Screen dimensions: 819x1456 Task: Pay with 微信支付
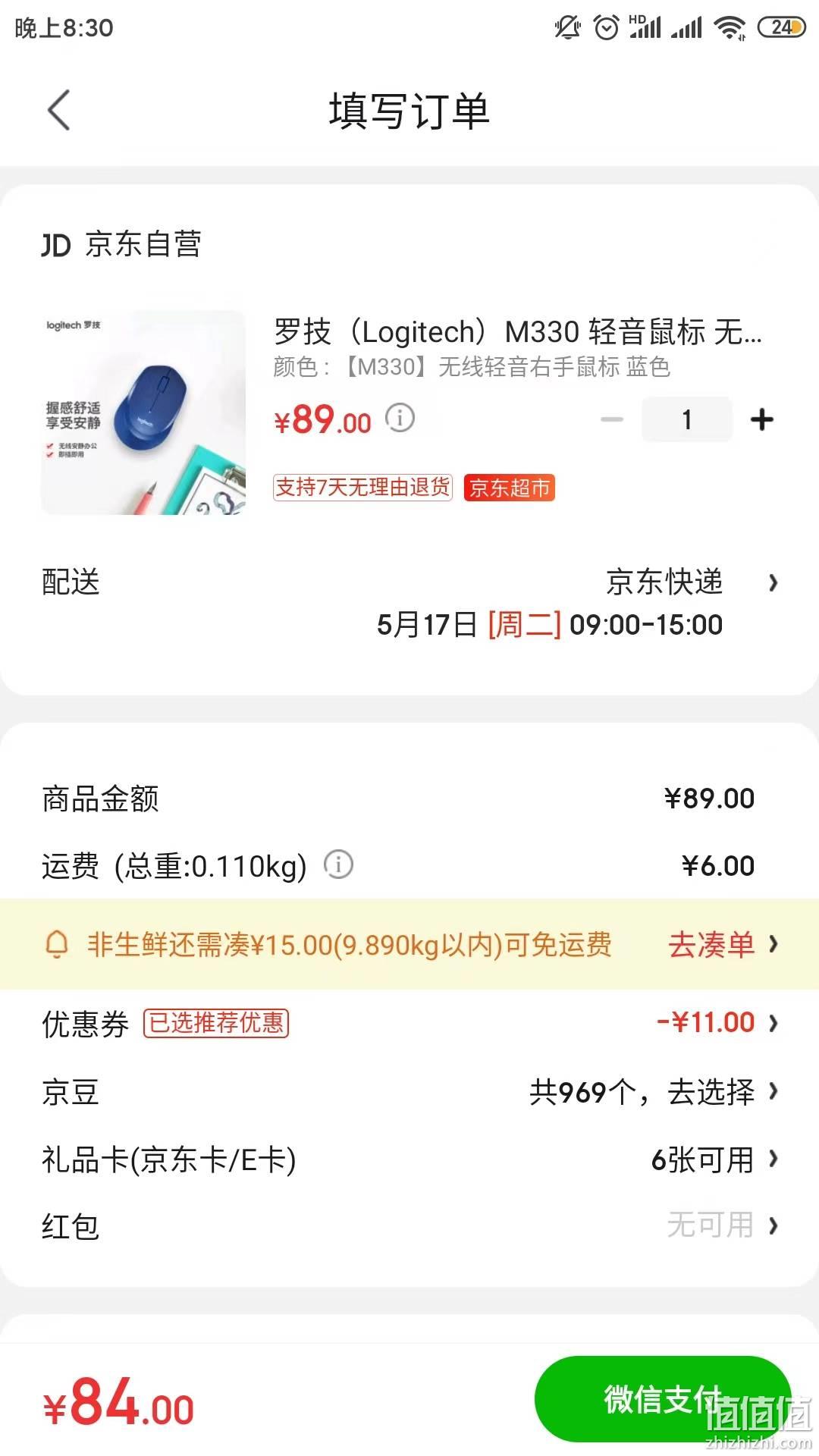663,1399
